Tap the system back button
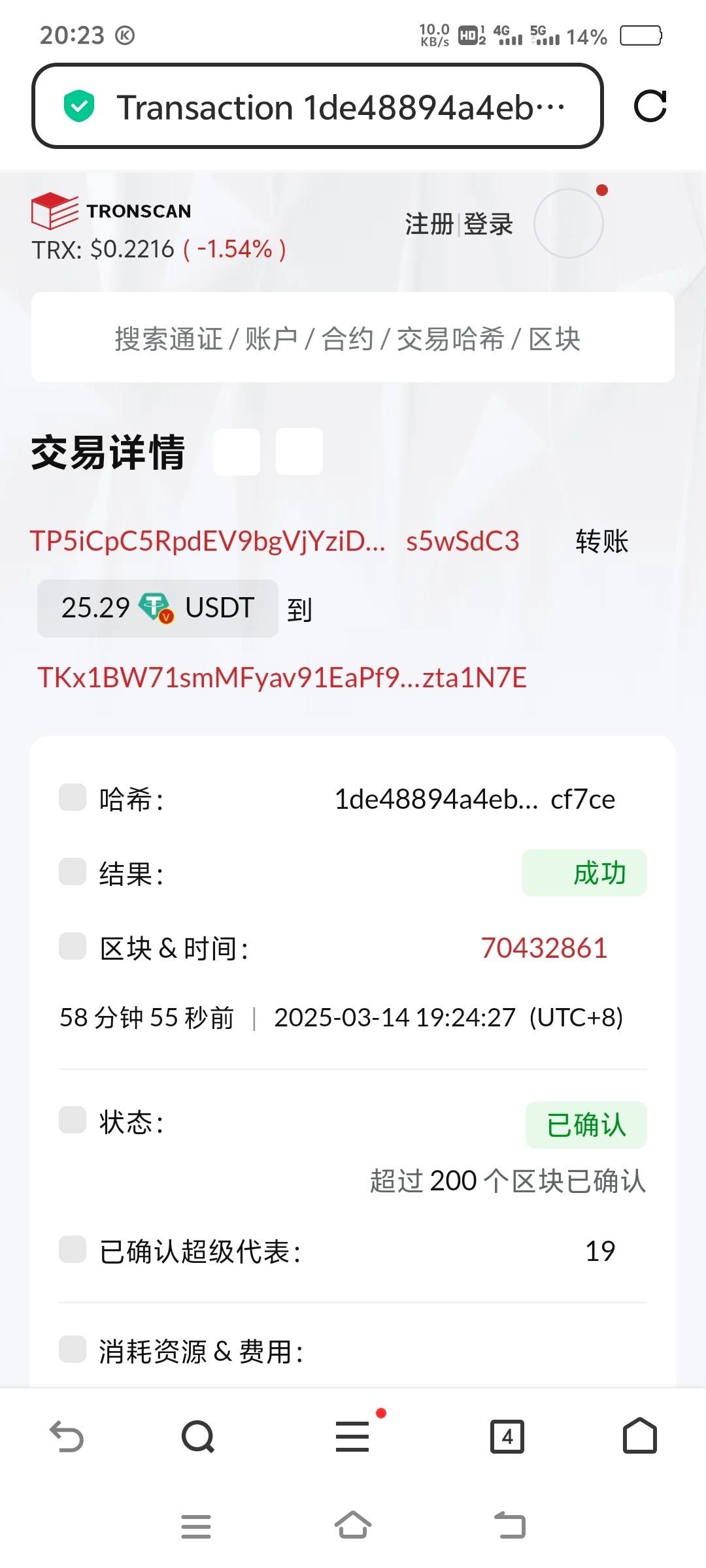Image resolution: width=706 pixels, height=1568 pixels. click(510, 1526)
